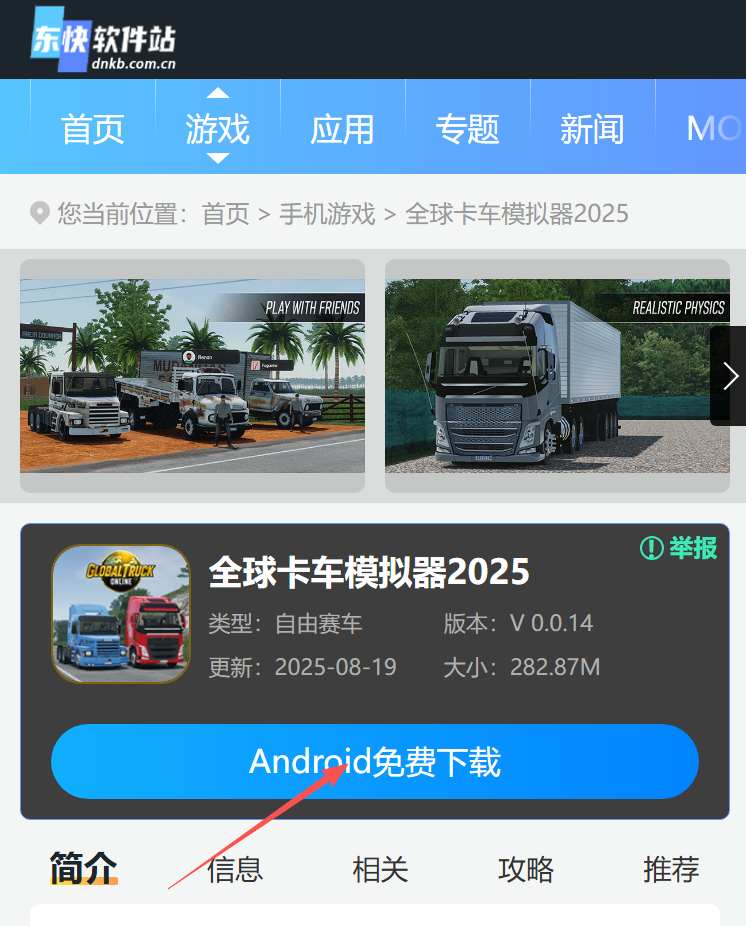Open 首页 from the breadcrumb trail
Viewport: 746px width, 926px height.
225,213
